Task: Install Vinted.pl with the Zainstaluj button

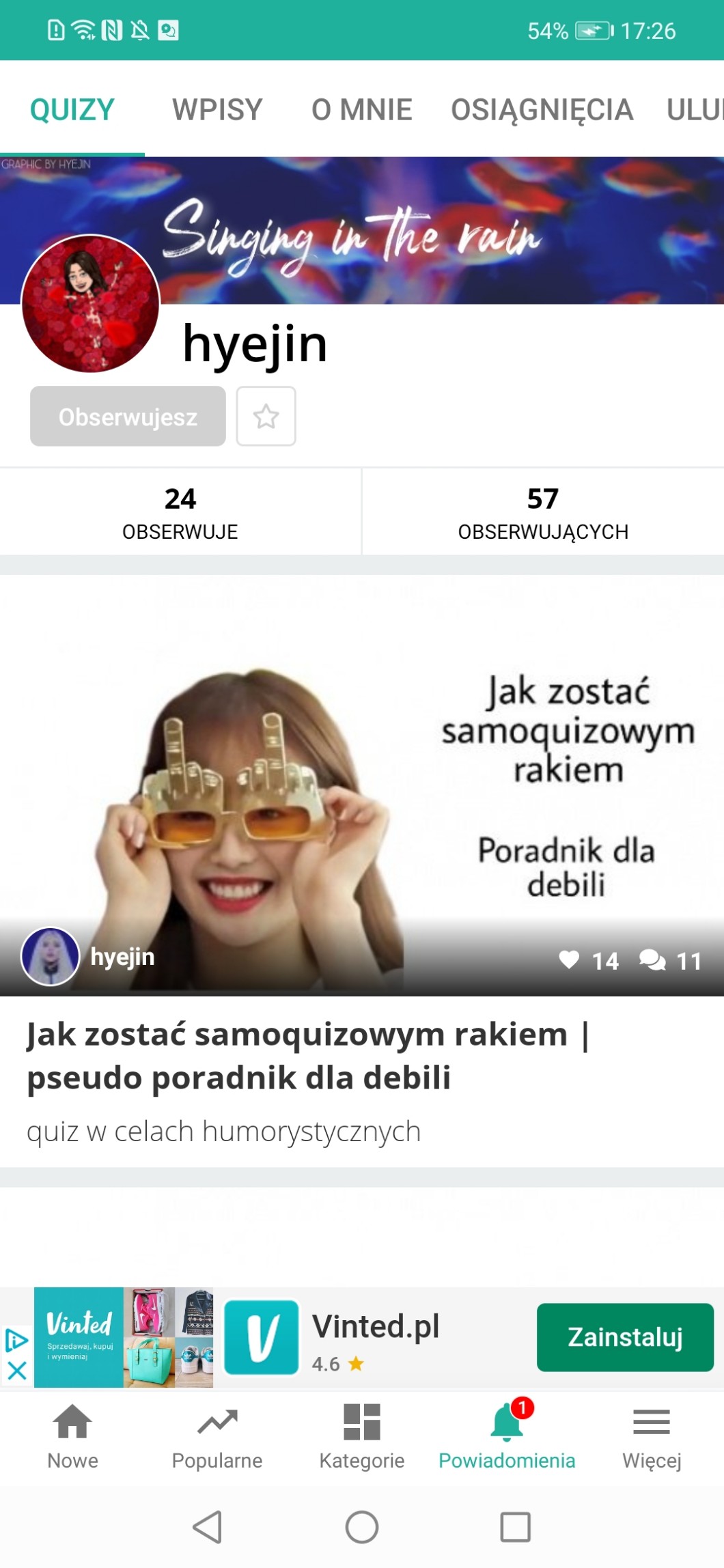Action: [x=625, y=1337]
